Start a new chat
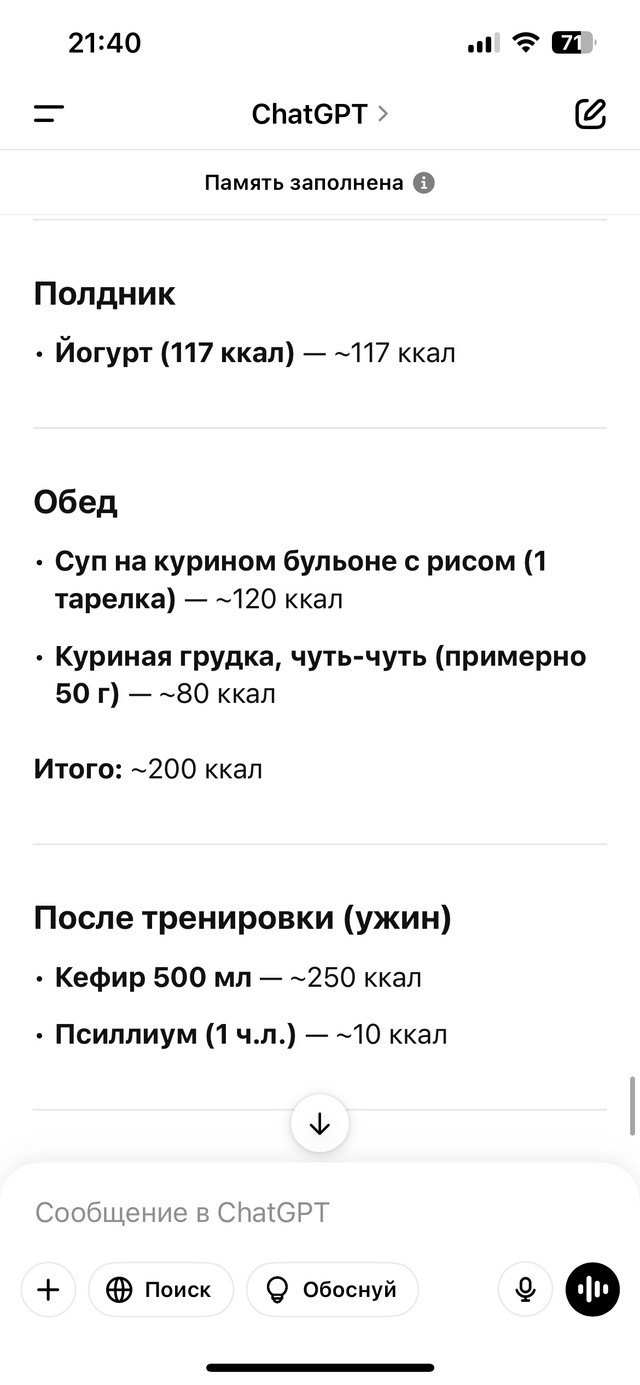640x1385 pixels. click(591, 114)
